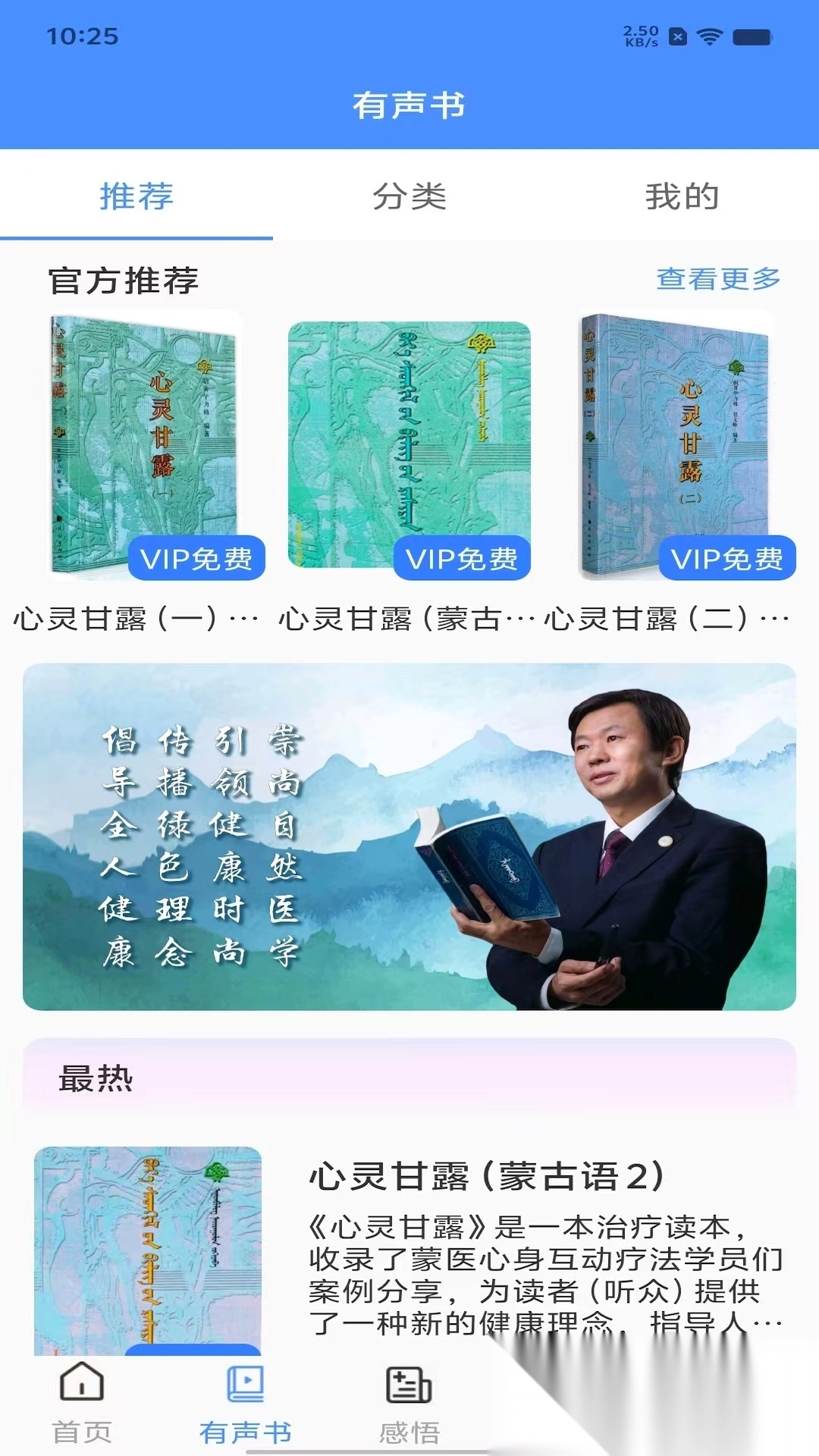Click the Wi-Fi icon in the status bar
819x1456 pixels.
[711, 34]
